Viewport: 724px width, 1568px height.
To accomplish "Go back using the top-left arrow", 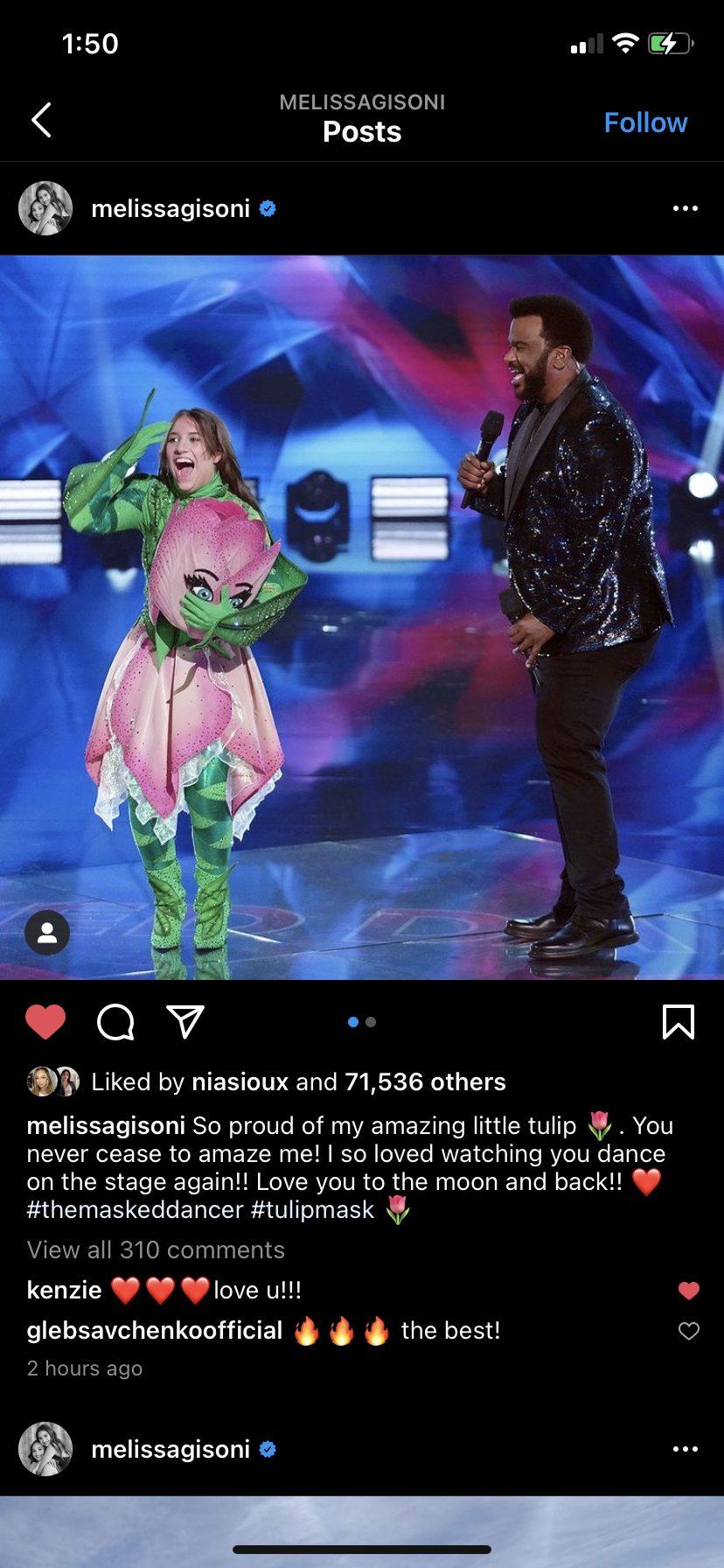I will (41, 121).
